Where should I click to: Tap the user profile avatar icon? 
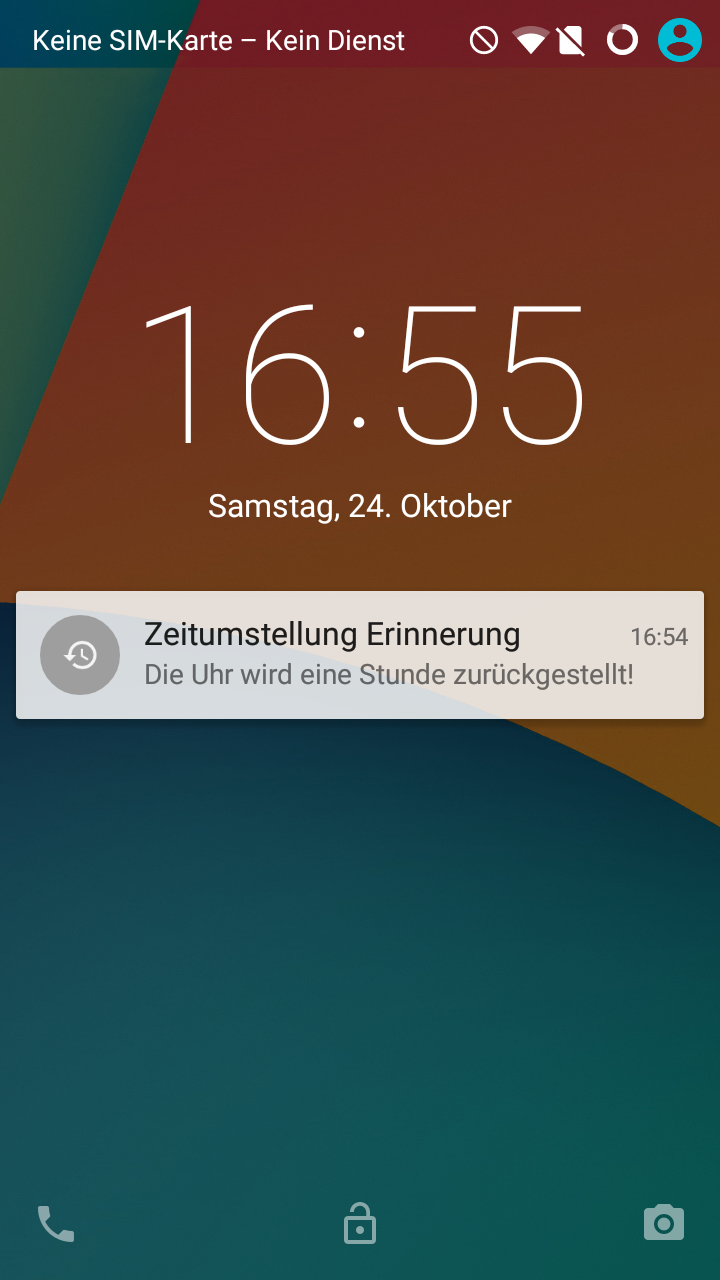[680, 40]
